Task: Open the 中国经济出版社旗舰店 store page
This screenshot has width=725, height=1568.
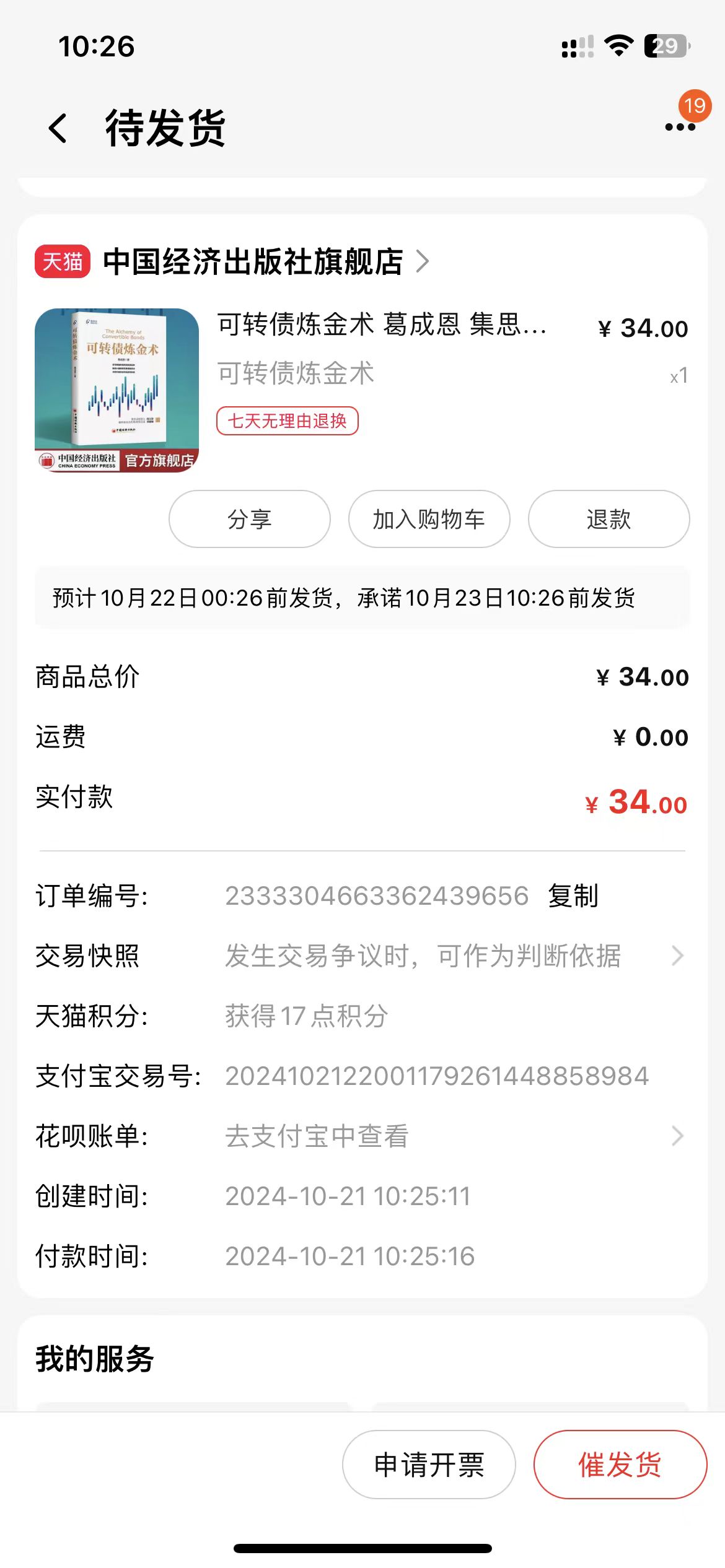Action: tap(253, 261)
